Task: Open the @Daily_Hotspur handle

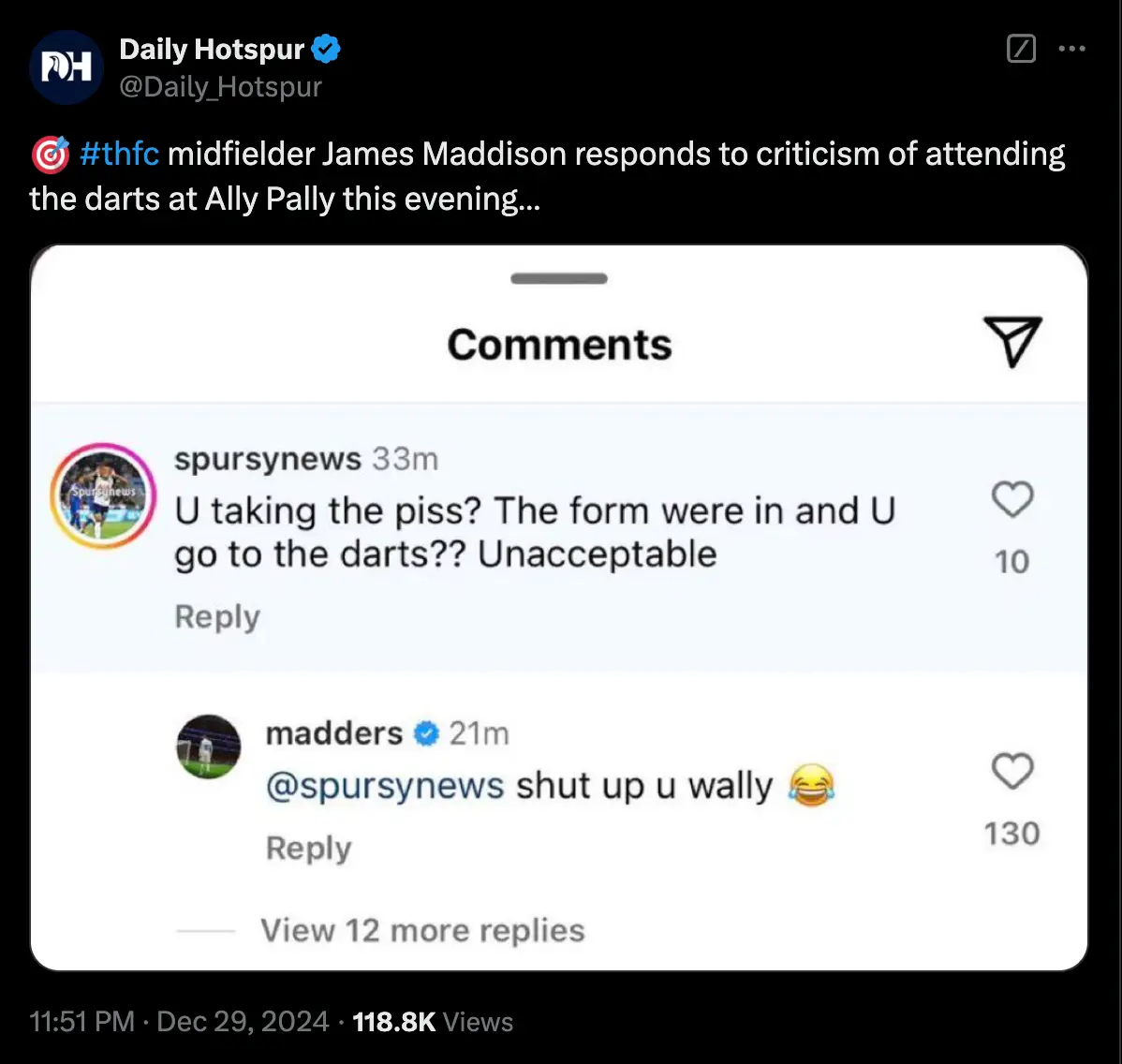Action: pos(220,87)
